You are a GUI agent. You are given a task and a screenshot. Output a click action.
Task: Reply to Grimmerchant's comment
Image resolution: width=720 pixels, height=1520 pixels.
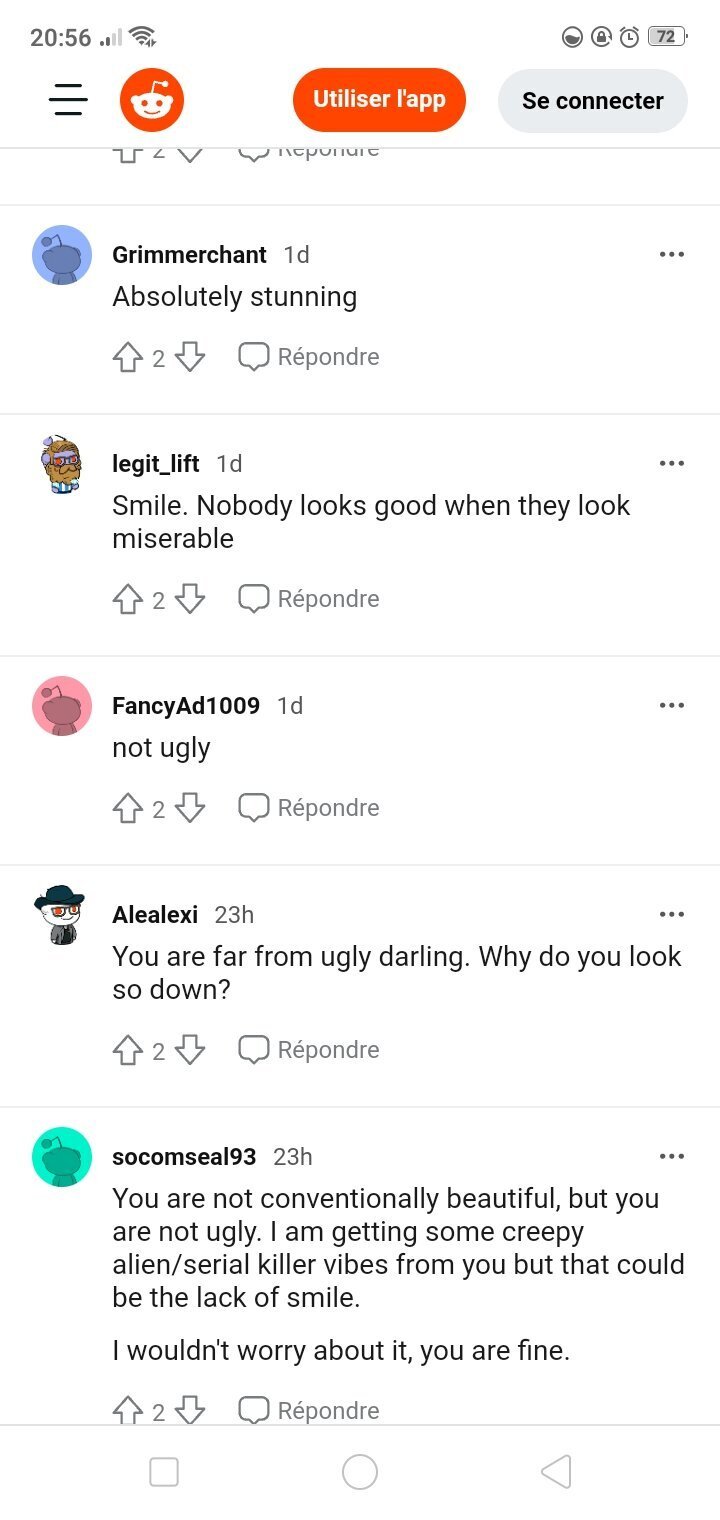click(x=309, y=357)
